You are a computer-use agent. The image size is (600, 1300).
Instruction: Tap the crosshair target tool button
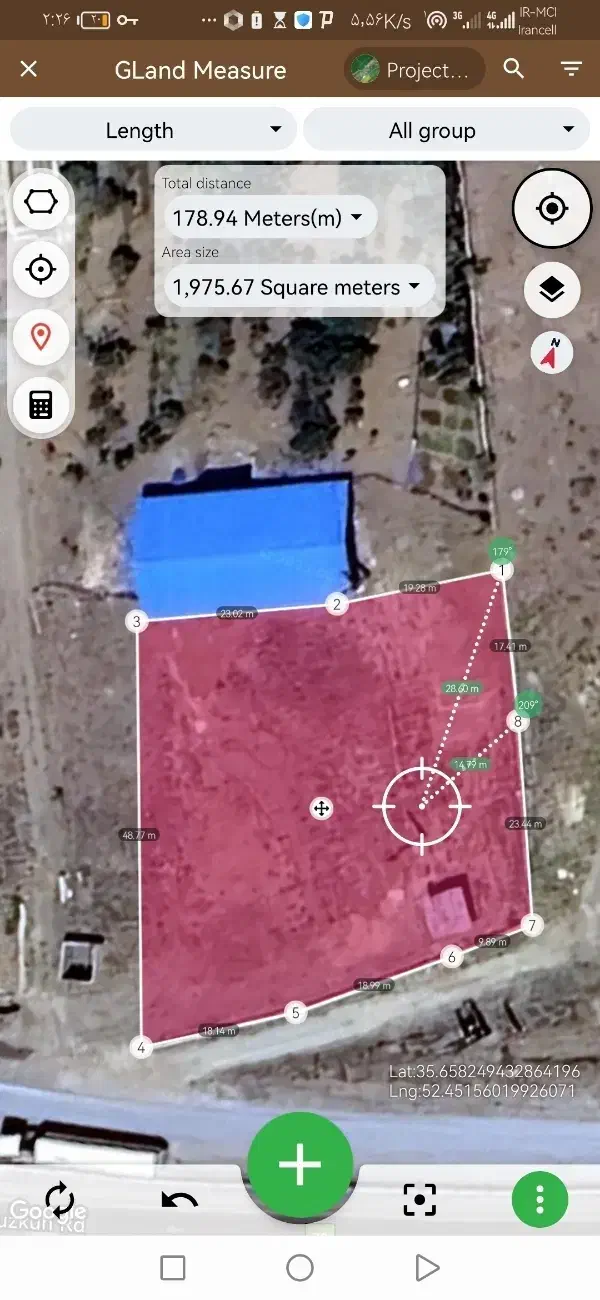click(41, 269)
